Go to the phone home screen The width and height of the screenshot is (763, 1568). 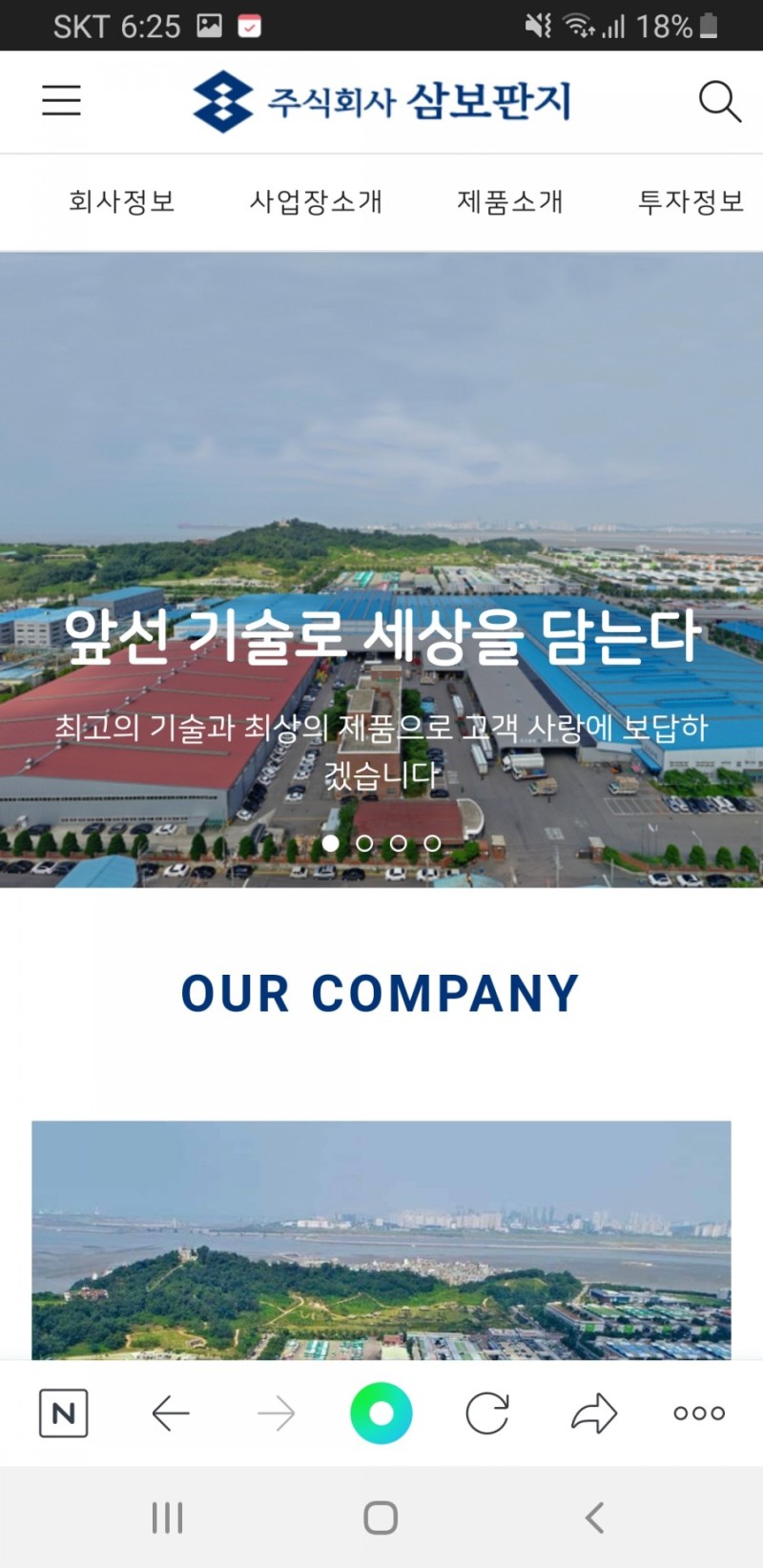(x=381, y=1517)
